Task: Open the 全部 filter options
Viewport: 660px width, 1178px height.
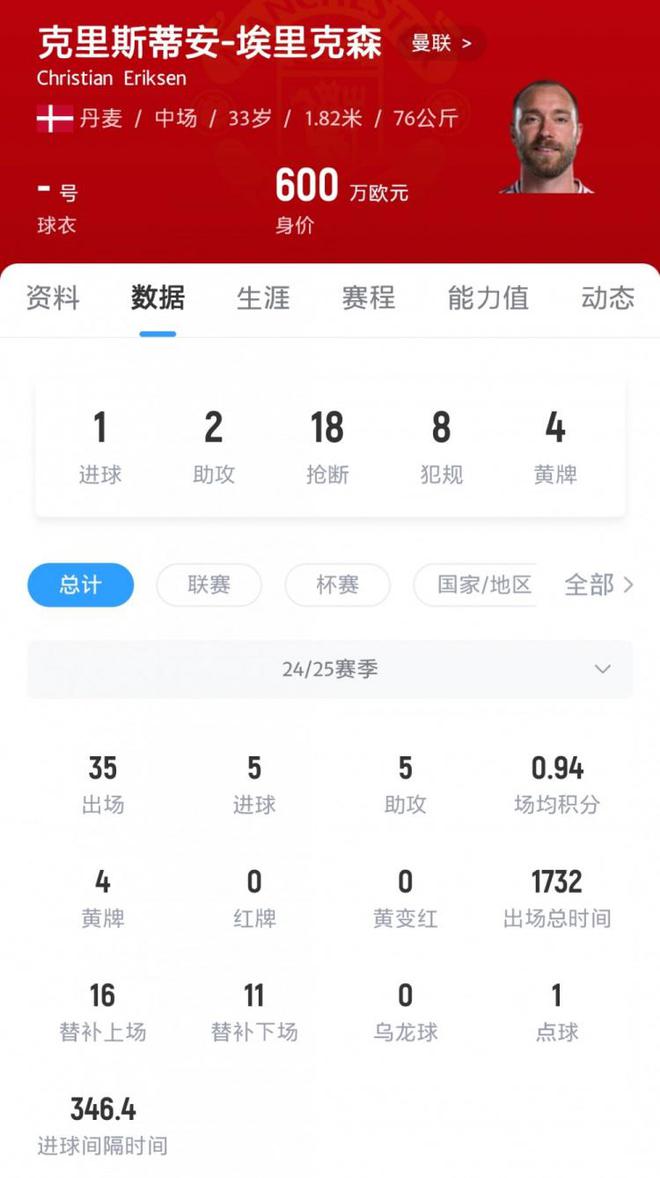Action: 598,585
